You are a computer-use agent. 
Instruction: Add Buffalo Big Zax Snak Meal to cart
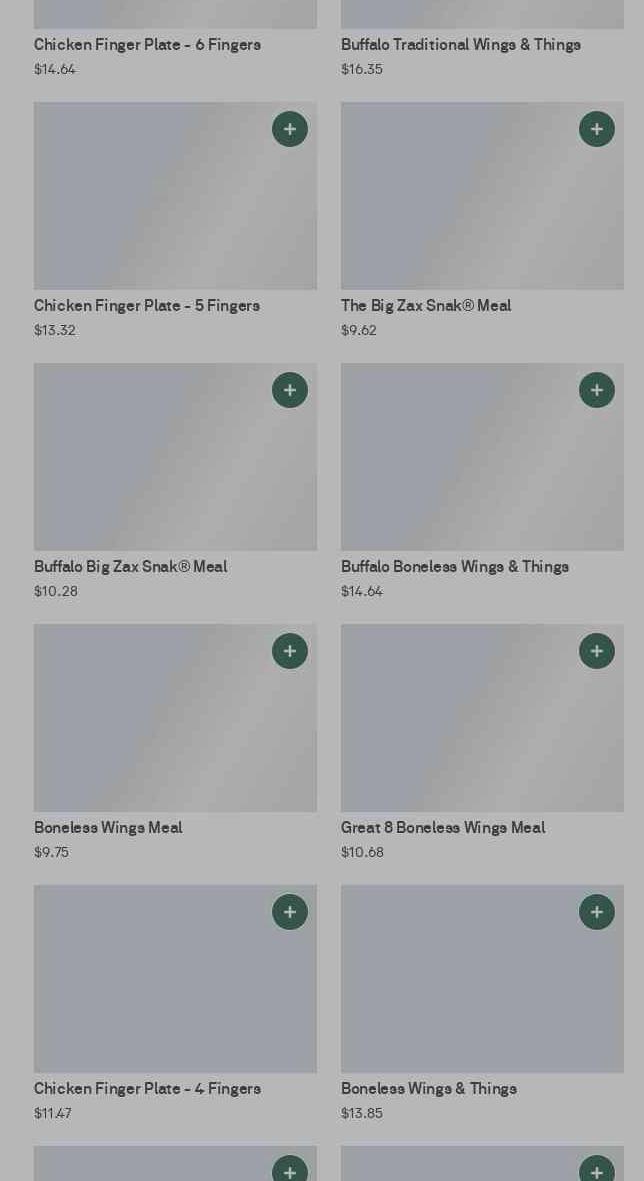[x=290, y=390]
